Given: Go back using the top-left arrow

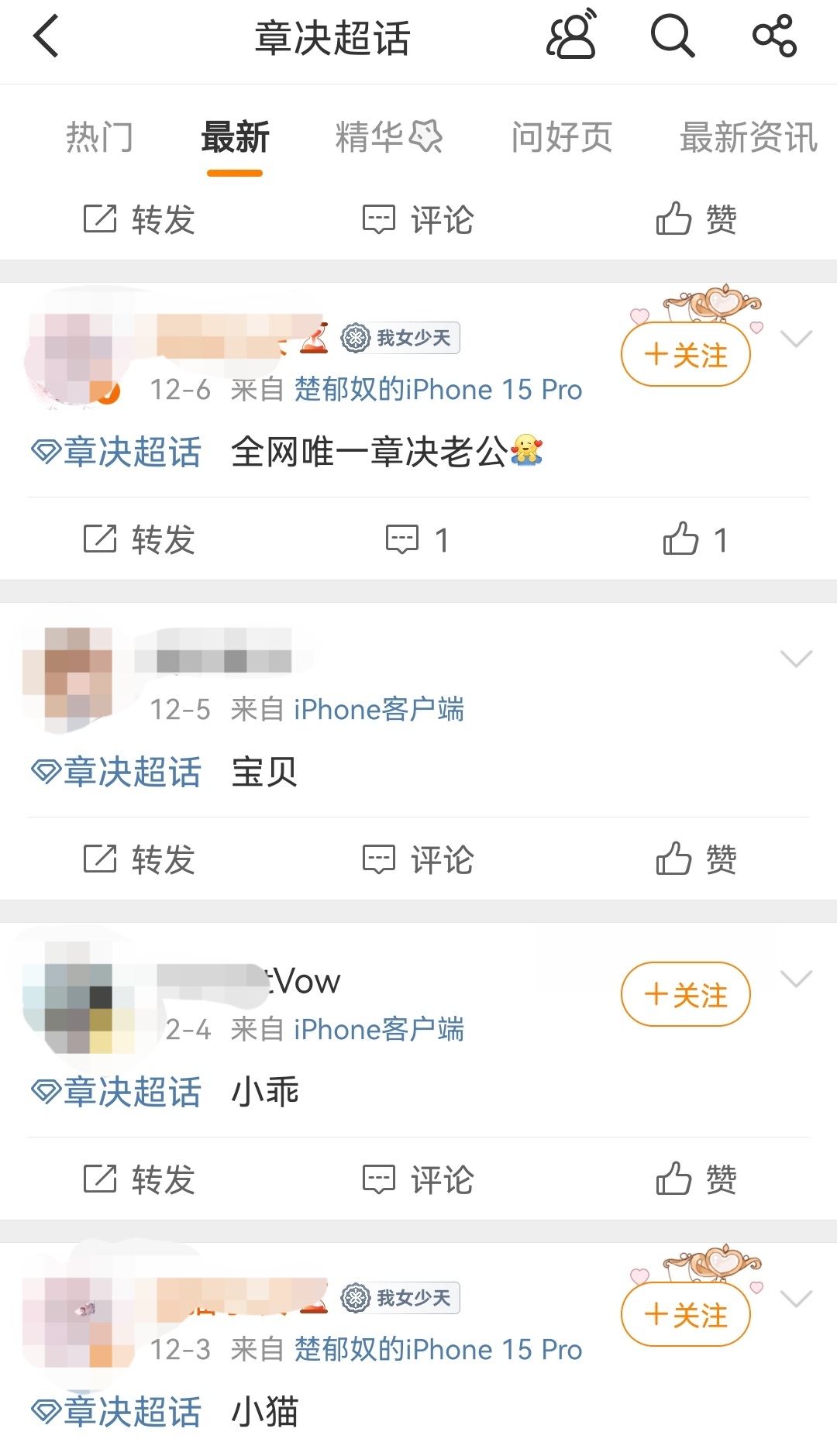Looking at the screenshot, I should pos(46,36).
